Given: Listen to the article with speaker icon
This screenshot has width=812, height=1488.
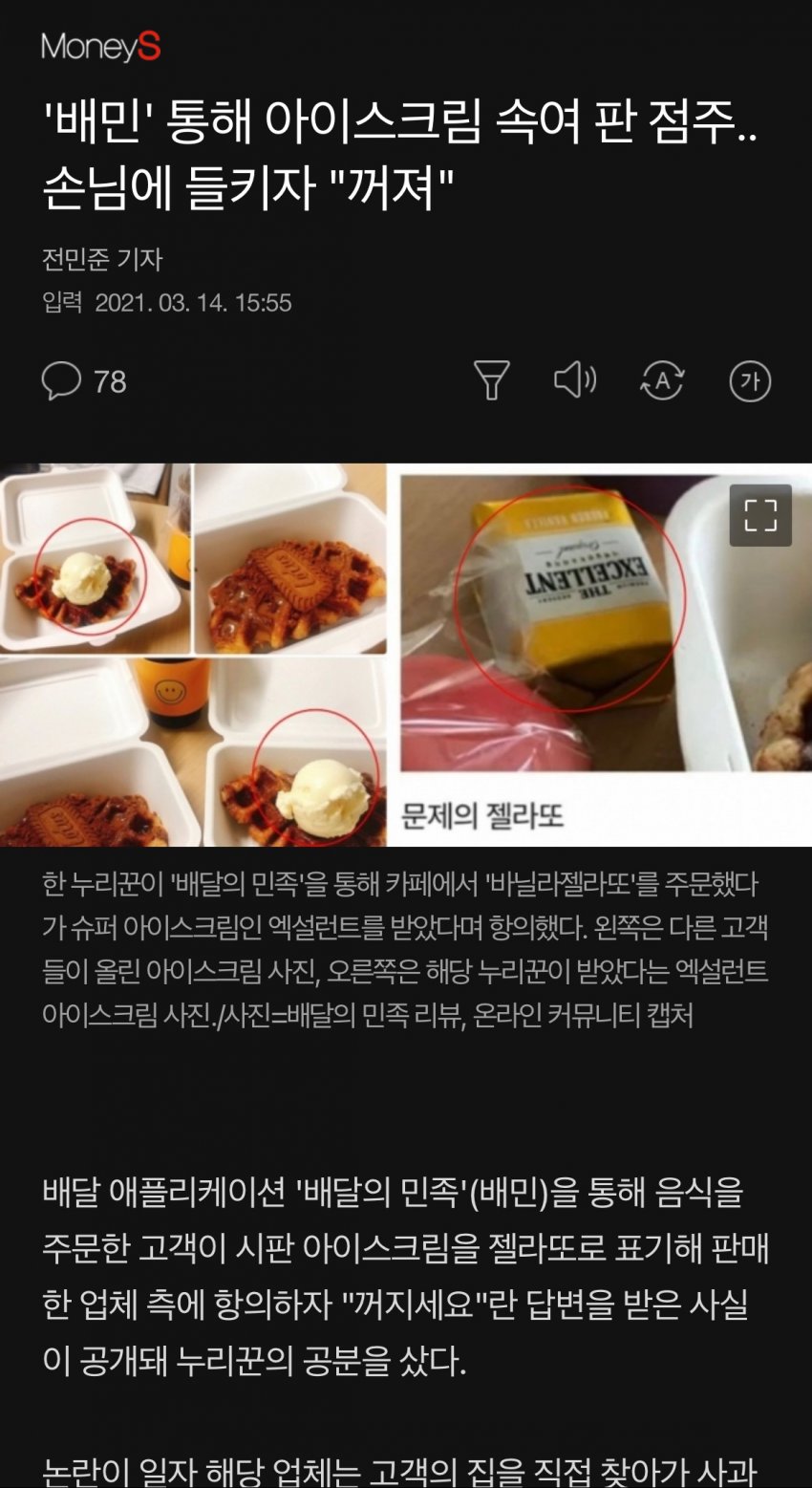Looking at the screenshot, I should [x=575, y=381].
